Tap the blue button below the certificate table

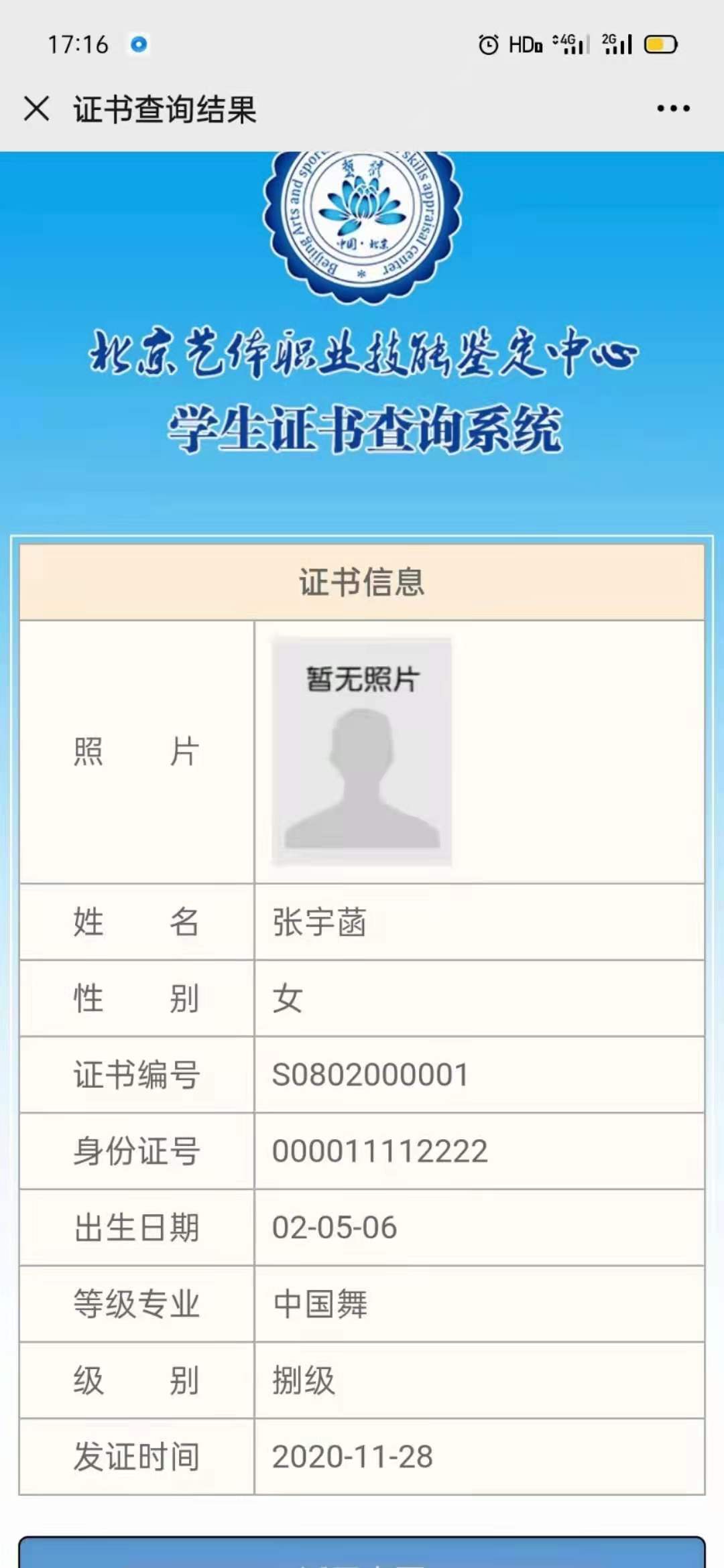(x=362, y=1552)
